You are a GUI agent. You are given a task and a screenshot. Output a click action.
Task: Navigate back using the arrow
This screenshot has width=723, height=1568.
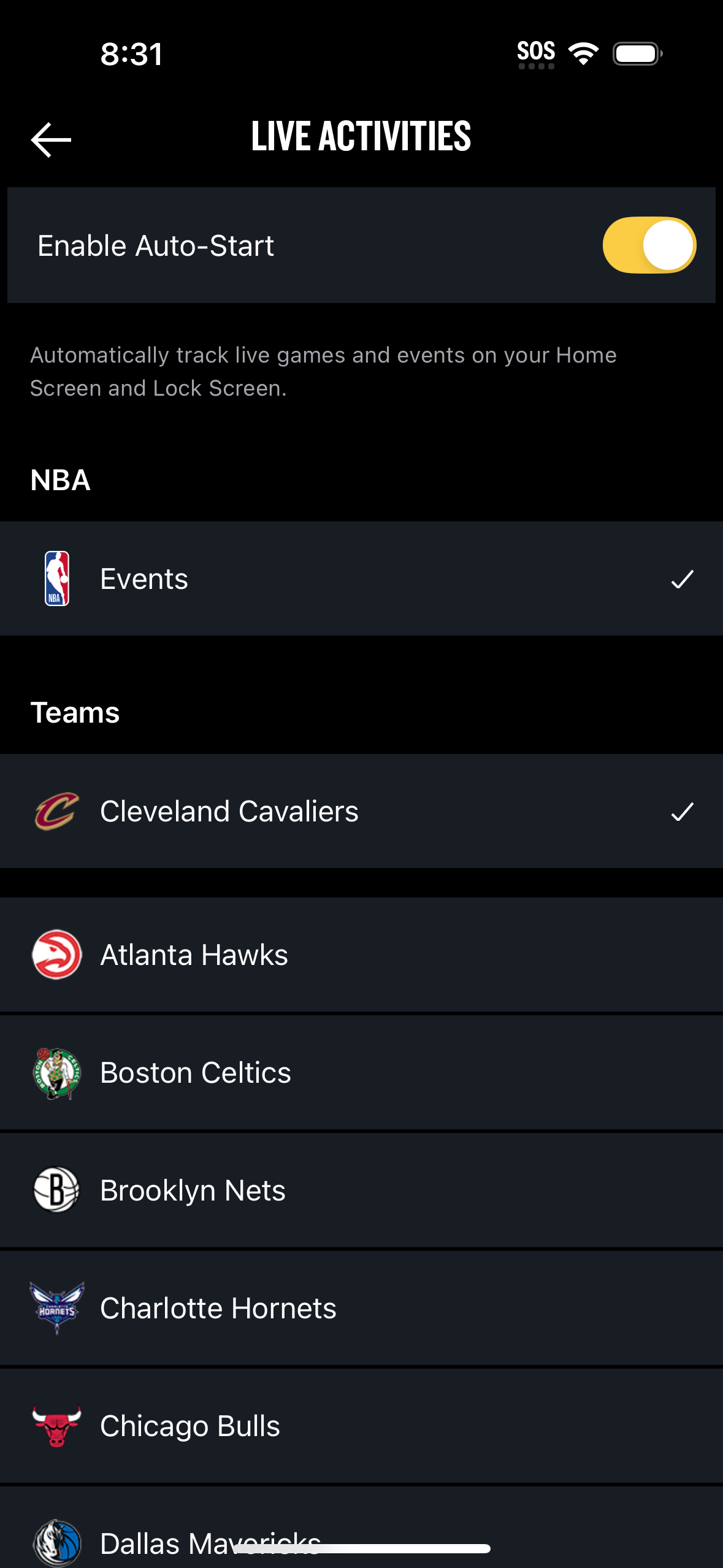[49, 138]
